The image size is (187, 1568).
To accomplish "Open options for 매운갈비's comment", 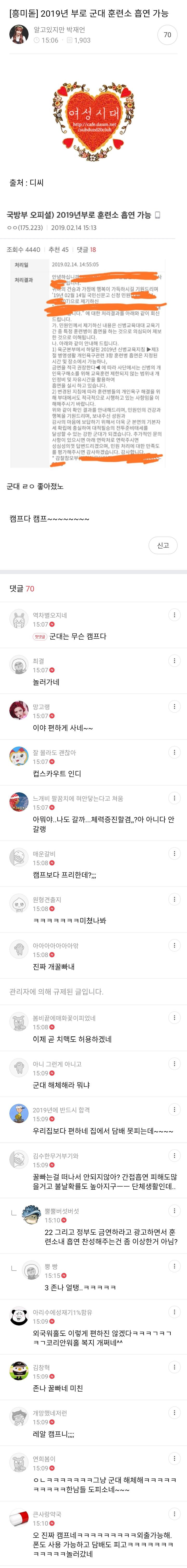I will pos(174,853).
